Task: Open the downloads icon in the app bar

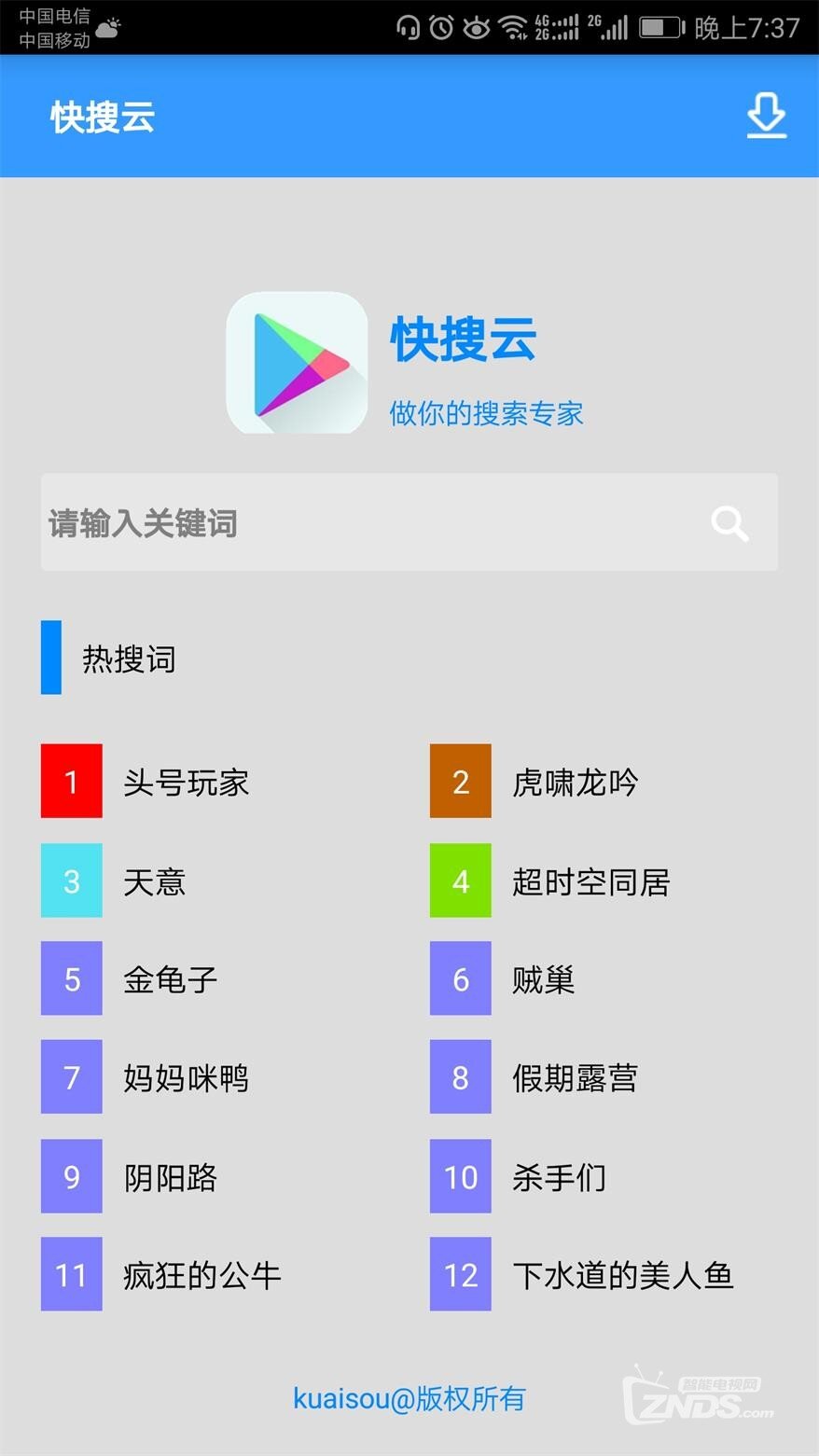Action: click(767, 118)
